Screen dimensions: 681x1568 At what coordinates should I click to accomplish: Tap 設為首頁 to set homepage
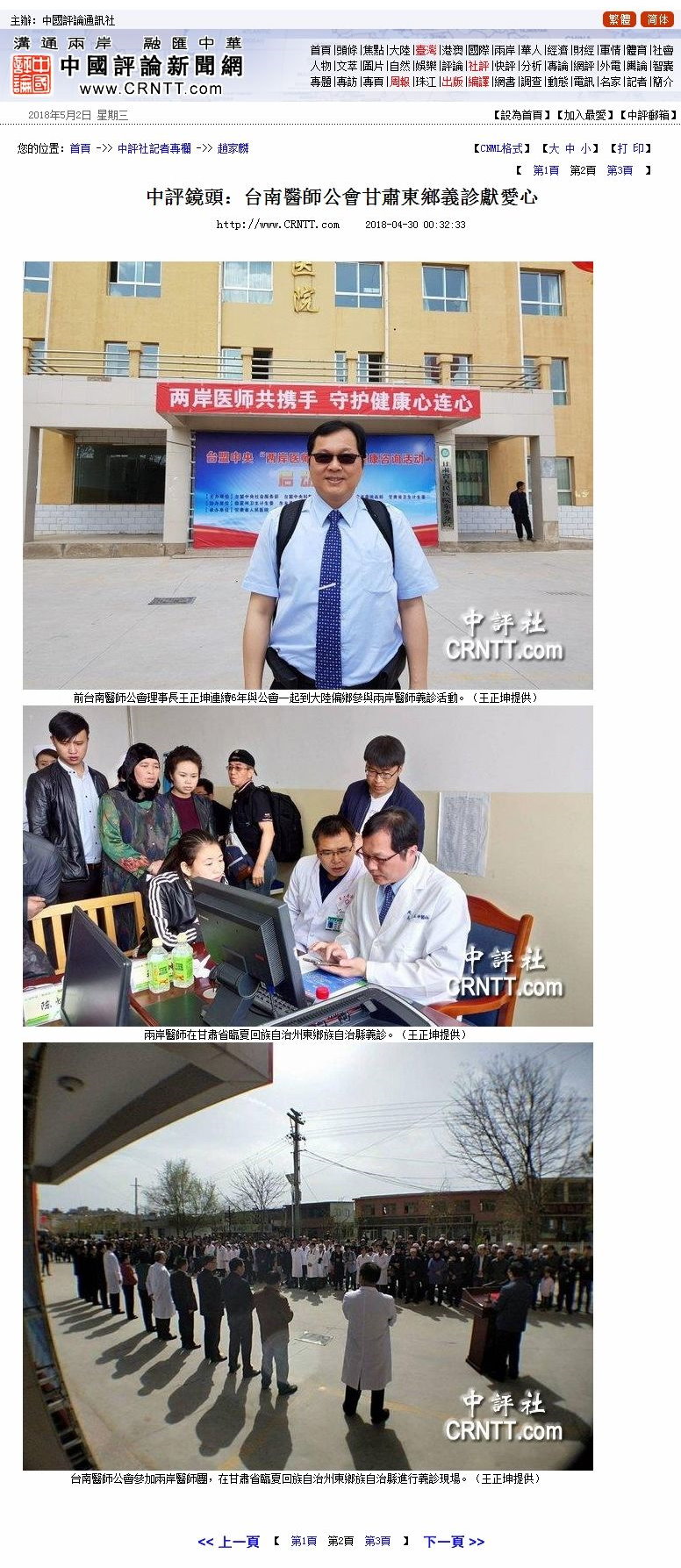(x=521, y=115)
